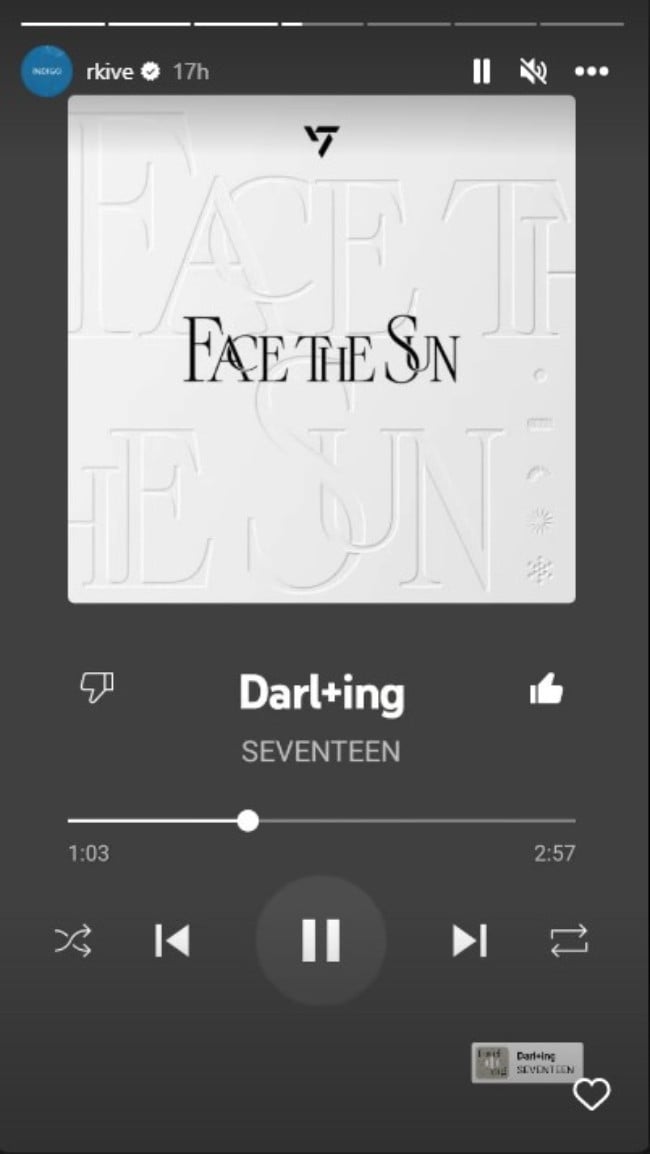Viewport: 650px width, 1154px height.
Task: Unmute the story sound
Action: click(x=533, y=71)
